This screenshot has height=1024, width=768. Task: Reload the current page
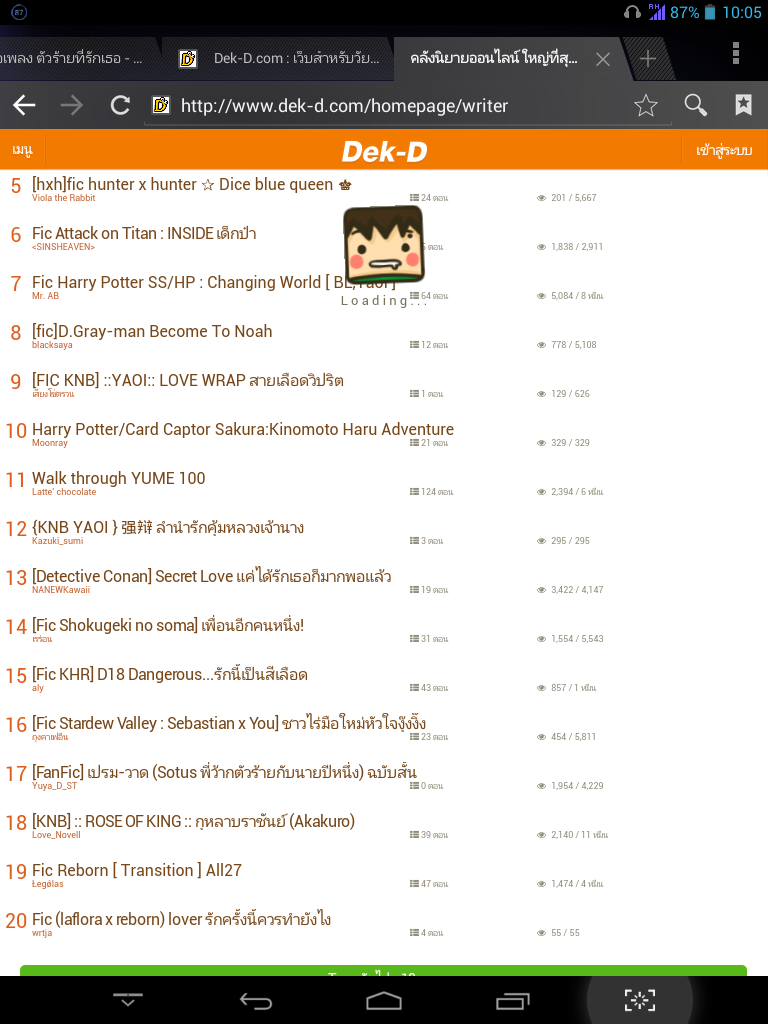[120, 105]
